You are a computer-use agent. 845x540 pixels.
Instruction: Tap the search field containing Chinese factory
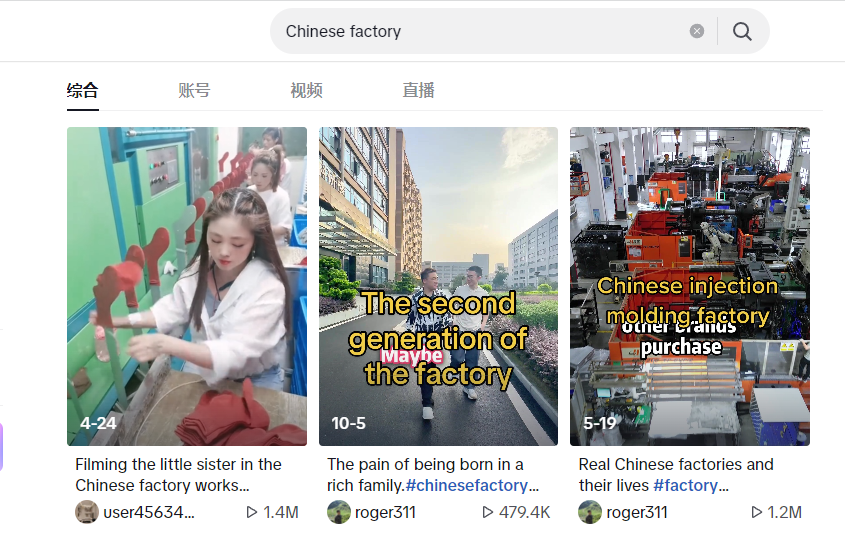tap(480, 31)
